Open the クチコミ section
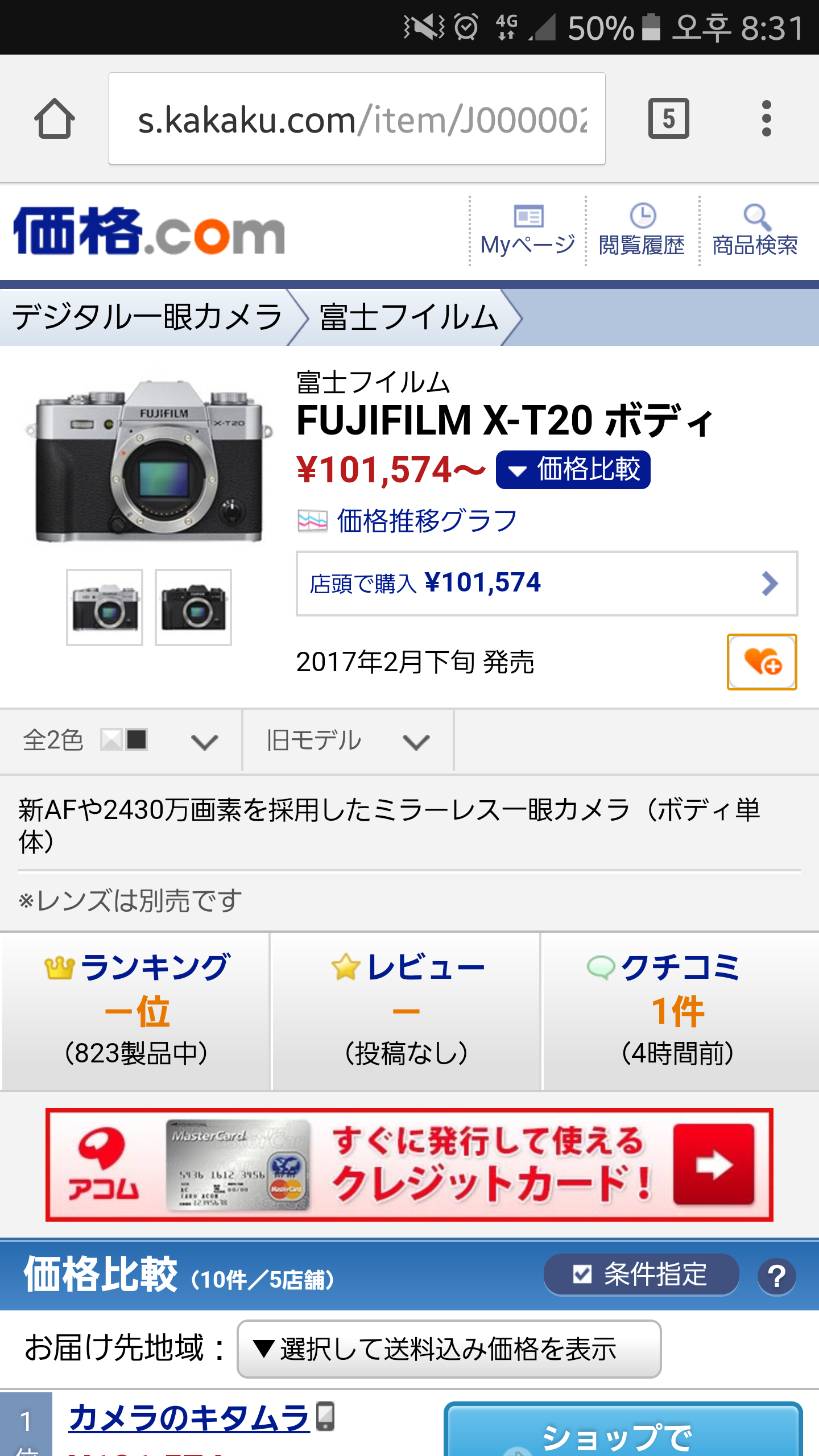819x1456 pixels. [x=679, y=1011]
